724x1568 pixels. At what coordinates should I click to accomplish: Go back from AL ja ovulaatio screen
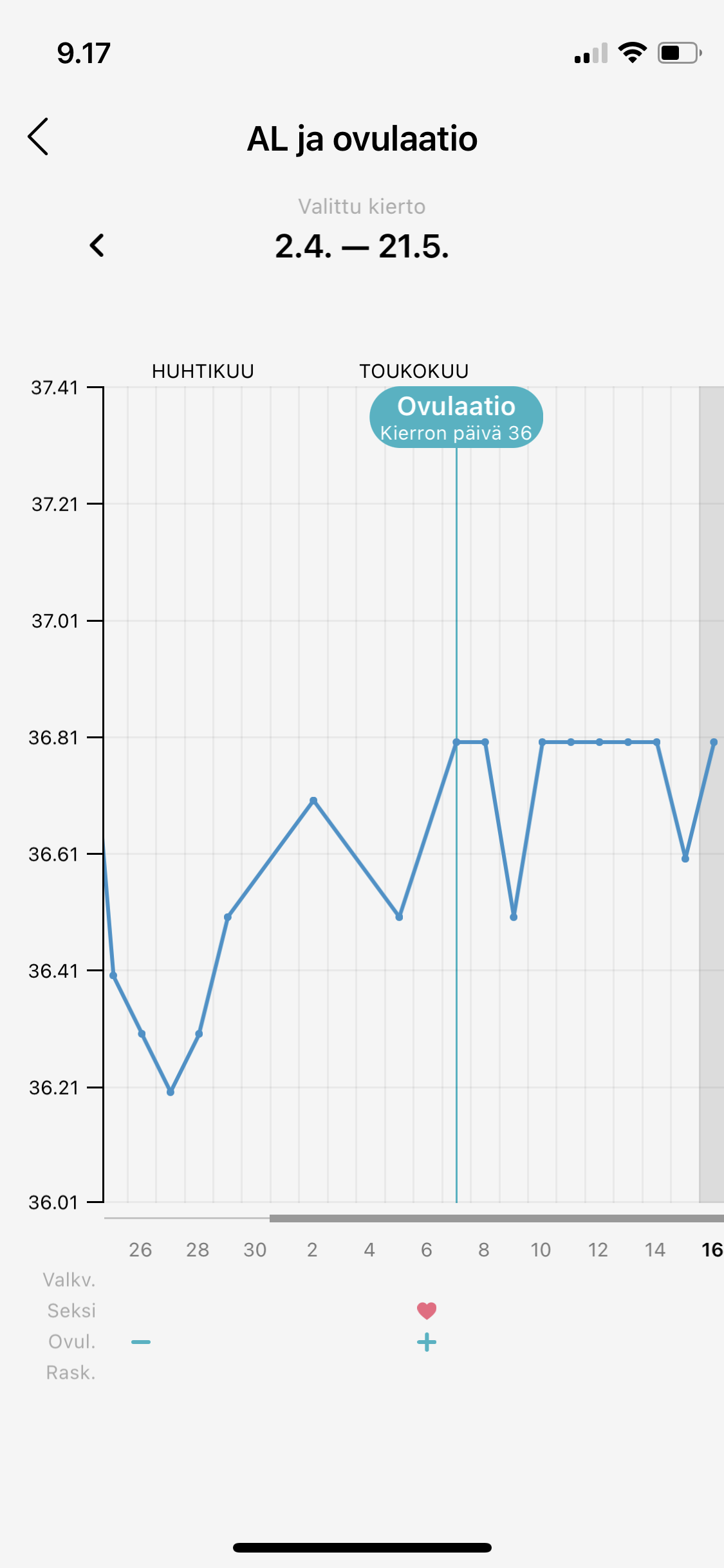click(39, 136)
